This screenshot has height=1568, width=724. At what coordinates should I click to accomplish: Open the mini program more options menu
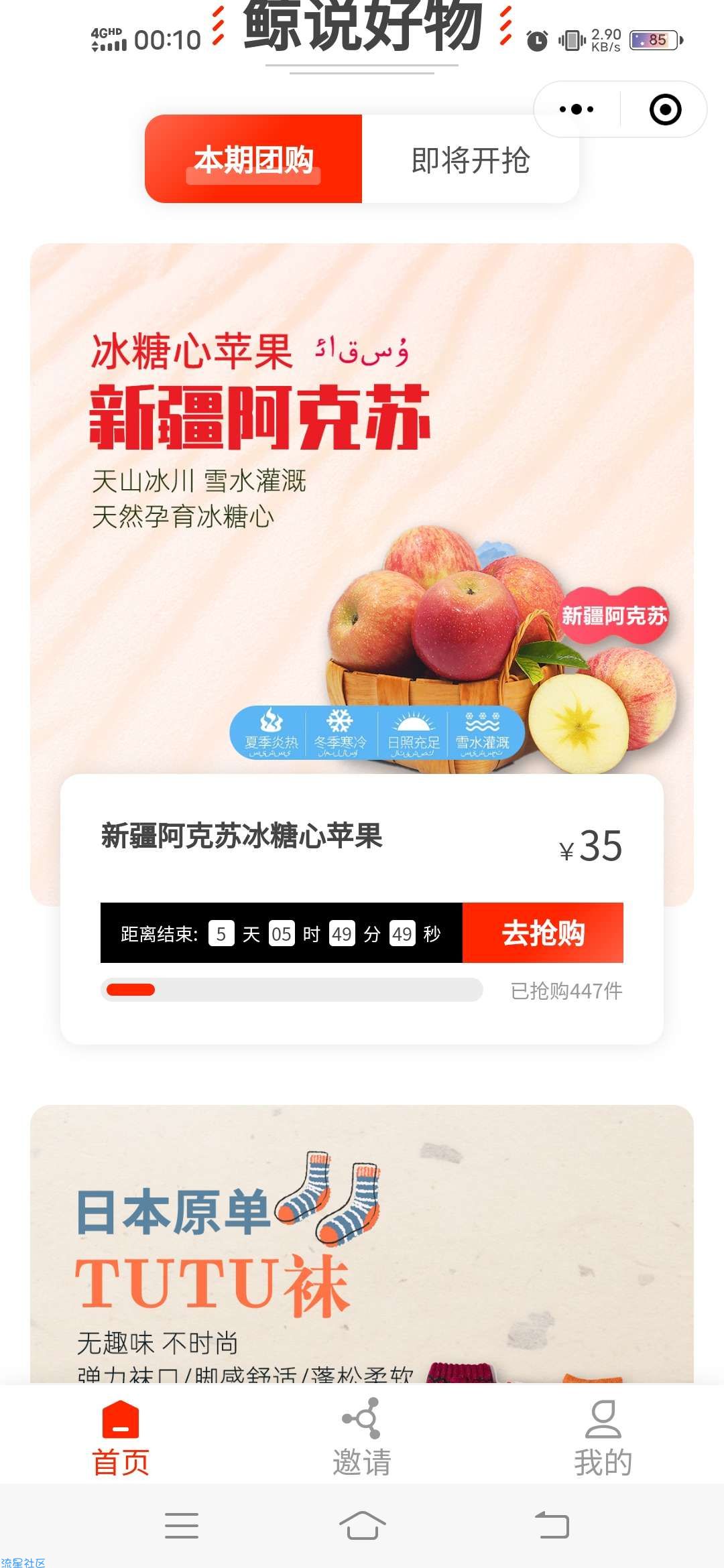coord(577,109)
